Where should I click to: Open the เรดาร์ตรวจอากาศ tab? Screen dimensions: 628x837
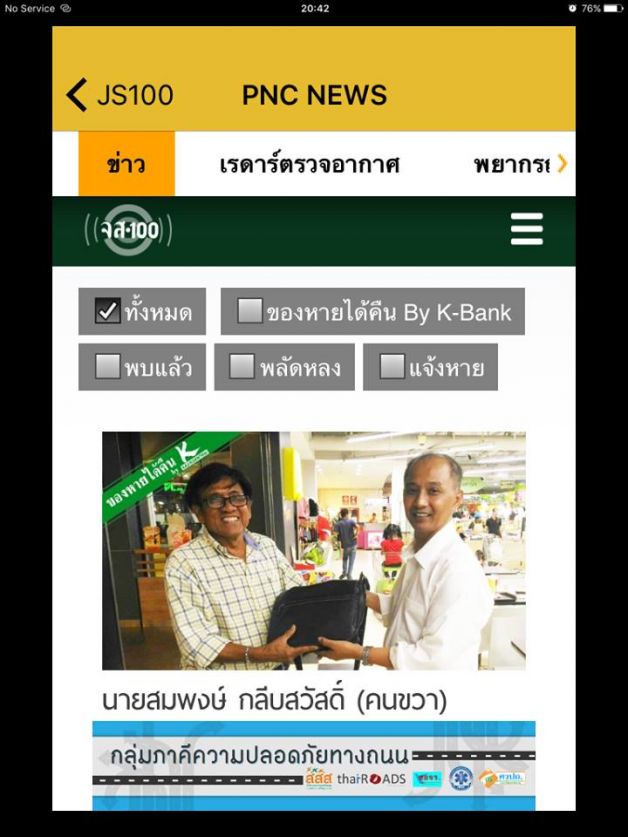309,164
